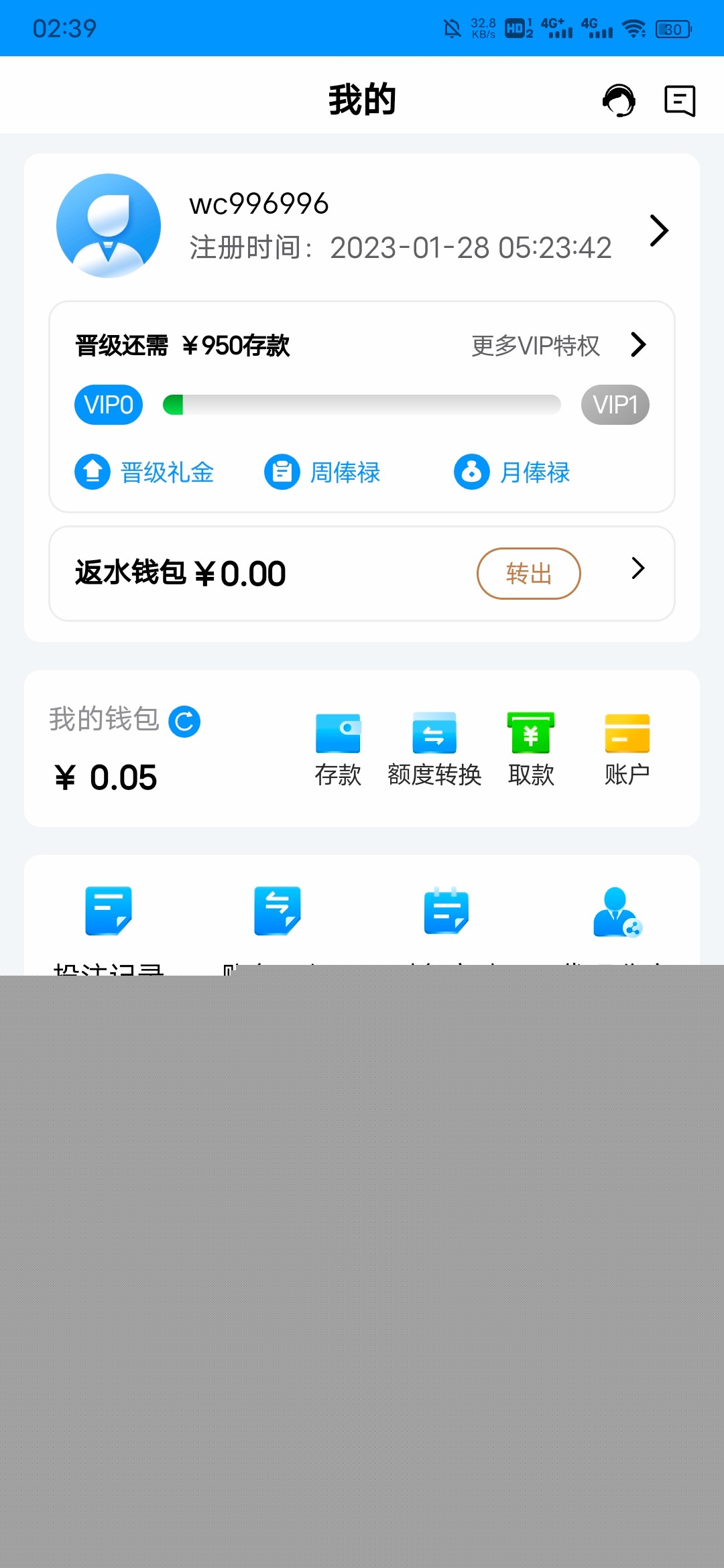This screenshot has width=724, height=1568.
Task: Open username wc996996 profile
Action: click(x=258, y=203)
